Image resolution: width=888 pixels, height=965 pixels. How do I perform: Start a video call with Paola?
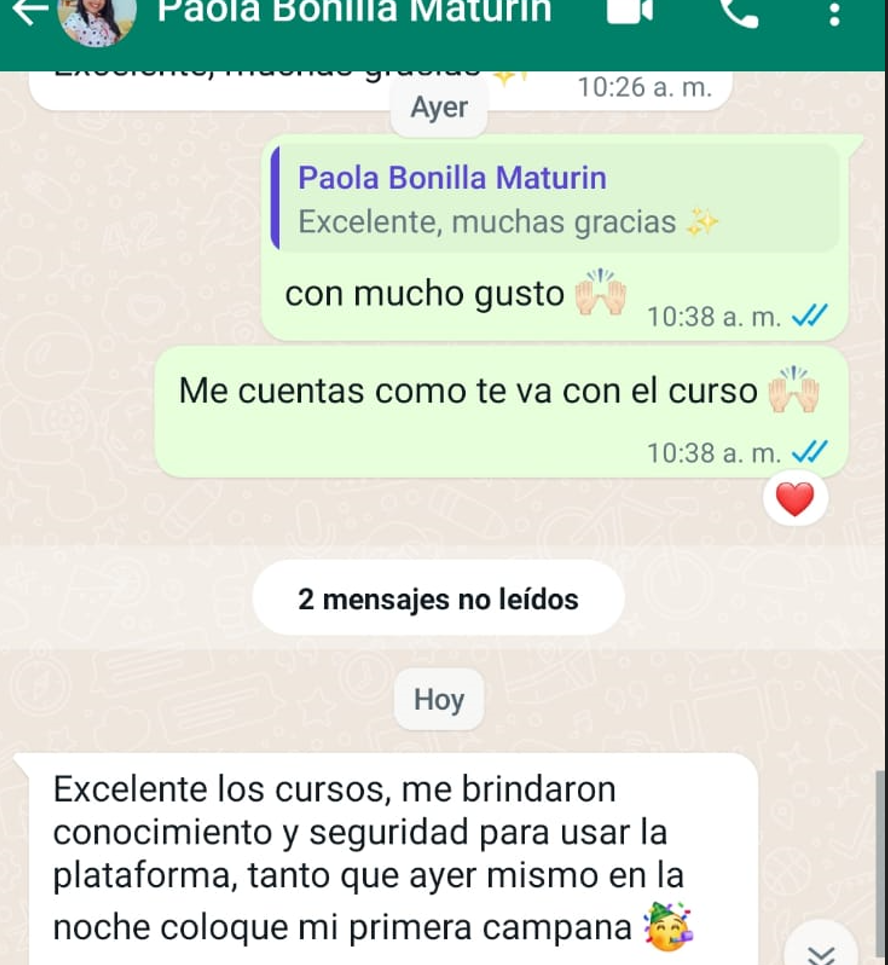(632, 12)
